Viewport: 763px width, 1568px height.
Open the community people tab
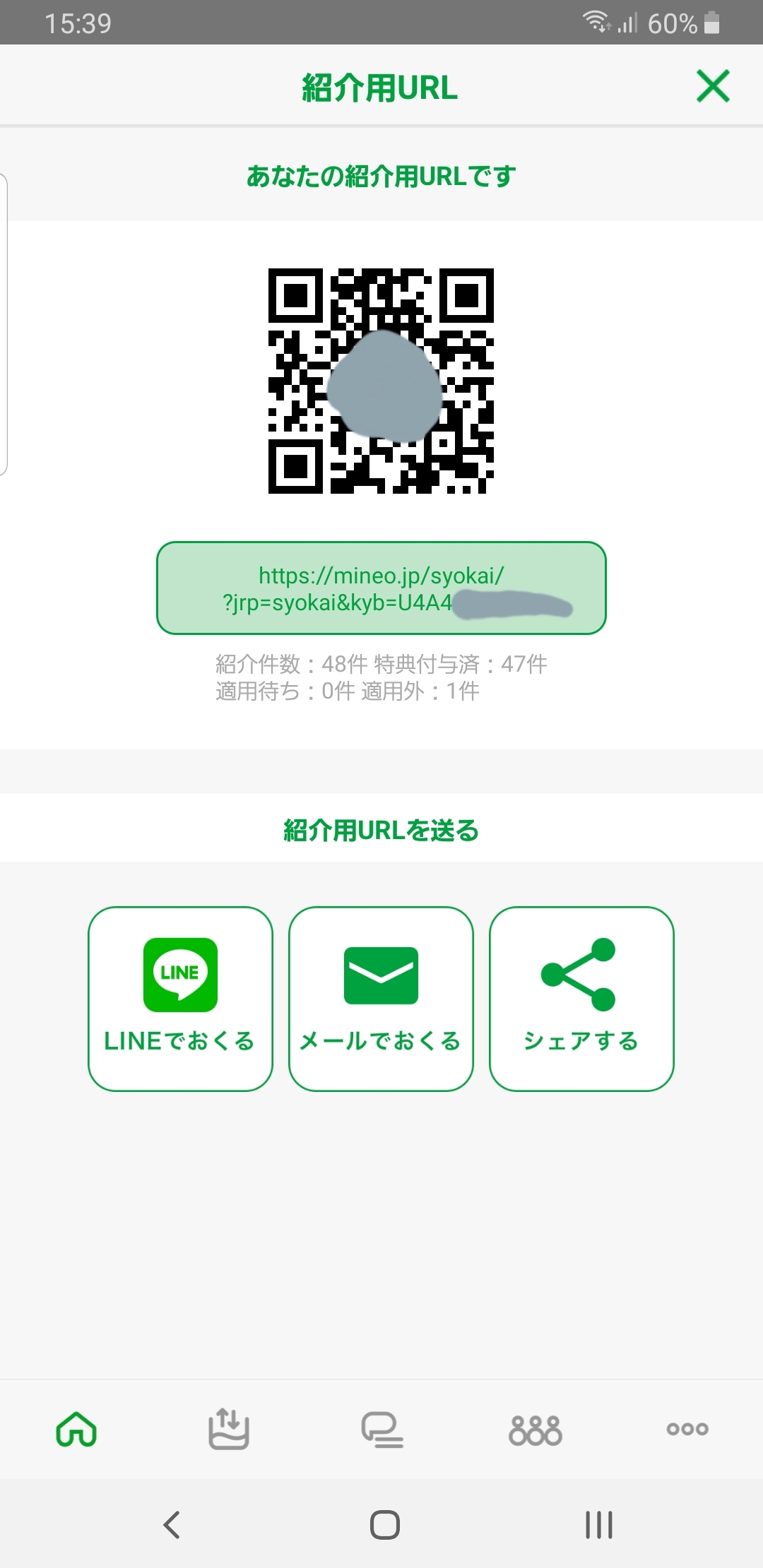click(535, 1430)
